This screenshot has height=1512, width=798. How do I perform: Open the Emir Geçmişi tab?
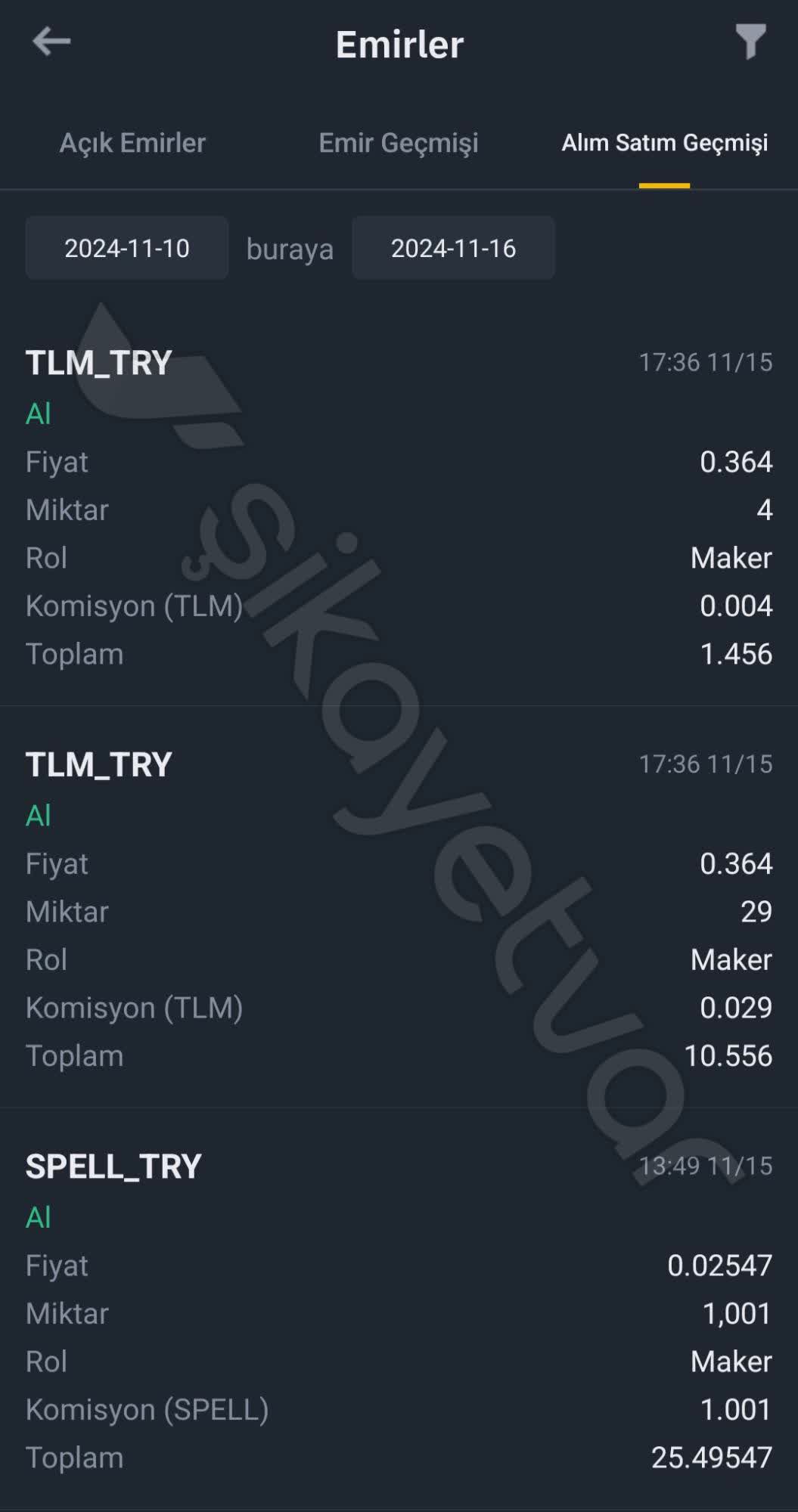(x=399, y=143)
